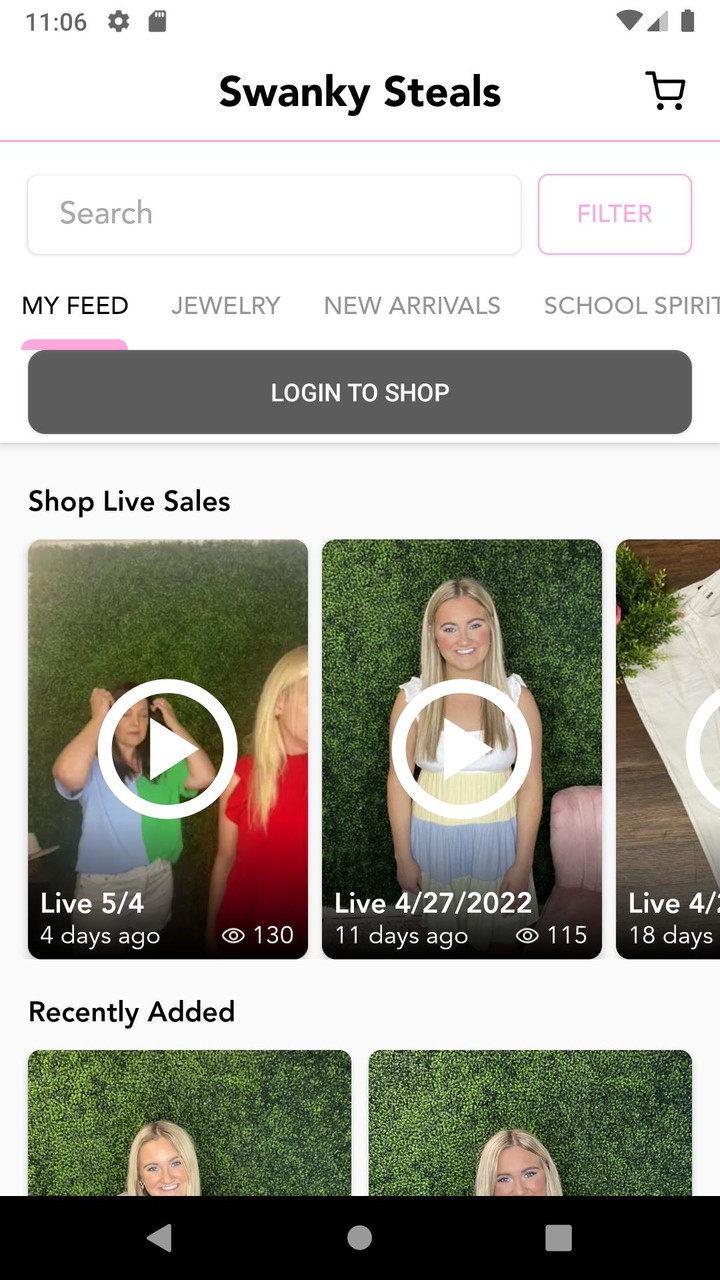Select the New Arrivals tab

click(412, 306)
